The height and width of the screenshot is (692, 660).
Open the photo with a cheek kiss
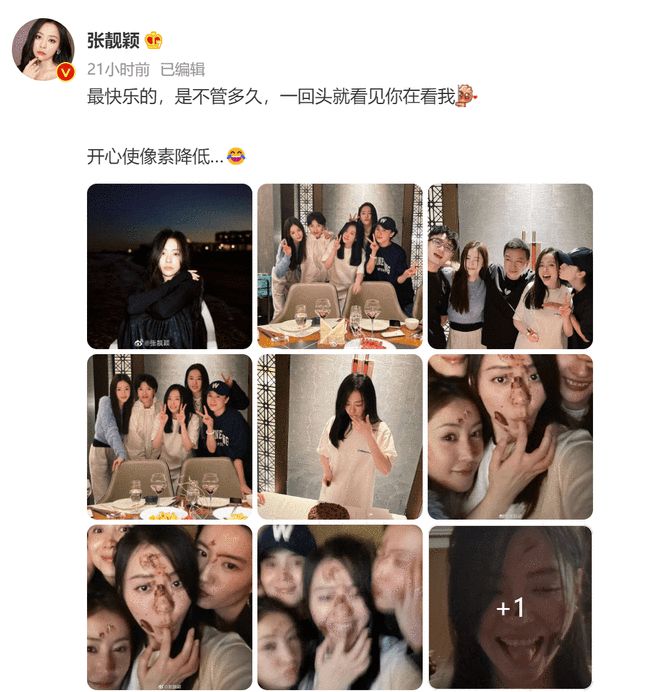(x=510, y=266)
